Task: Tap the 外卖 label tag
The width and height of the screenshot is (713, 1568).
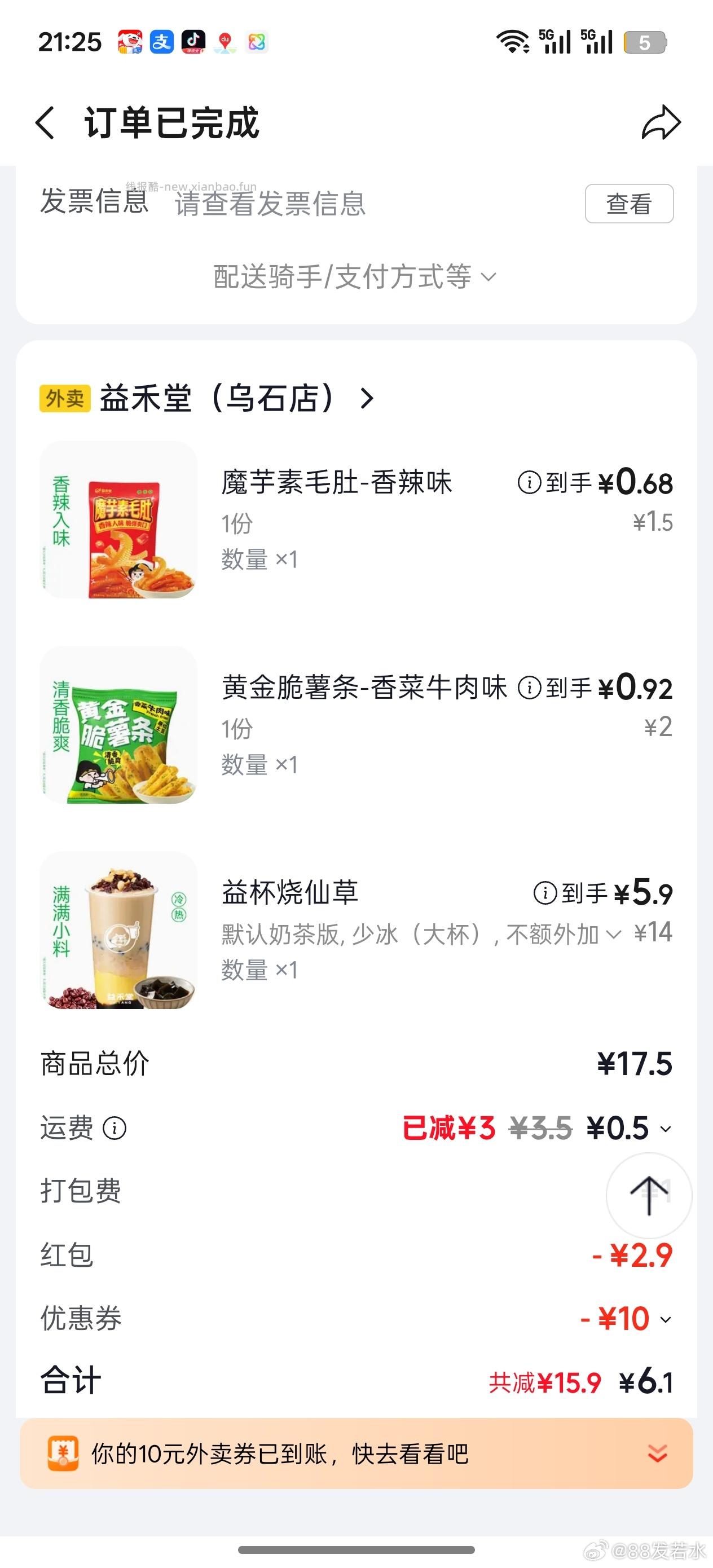Action: click(64, 399)
